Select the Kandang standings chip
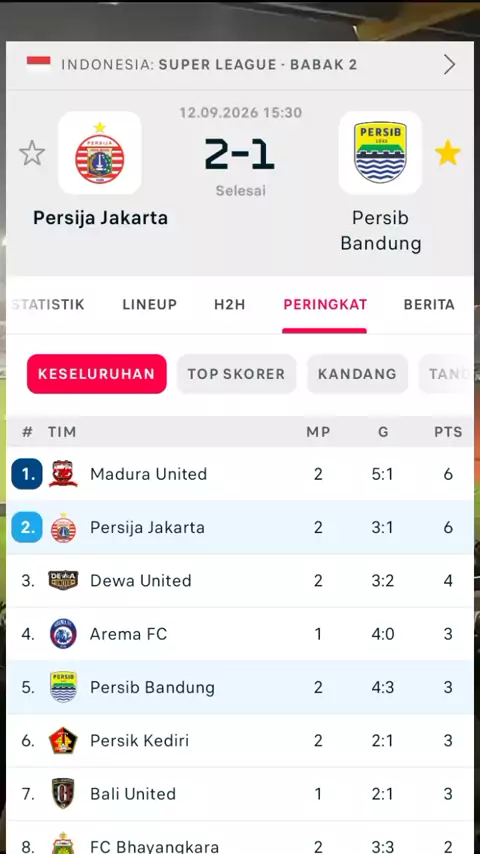 pyautogui.click(x=357, y=374)
